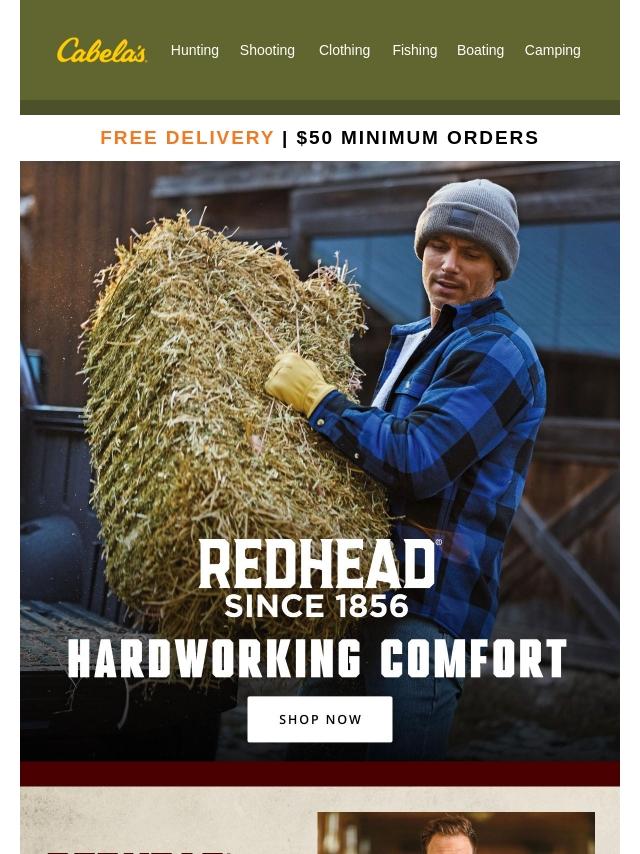View the Camping category

coord(552,50)
